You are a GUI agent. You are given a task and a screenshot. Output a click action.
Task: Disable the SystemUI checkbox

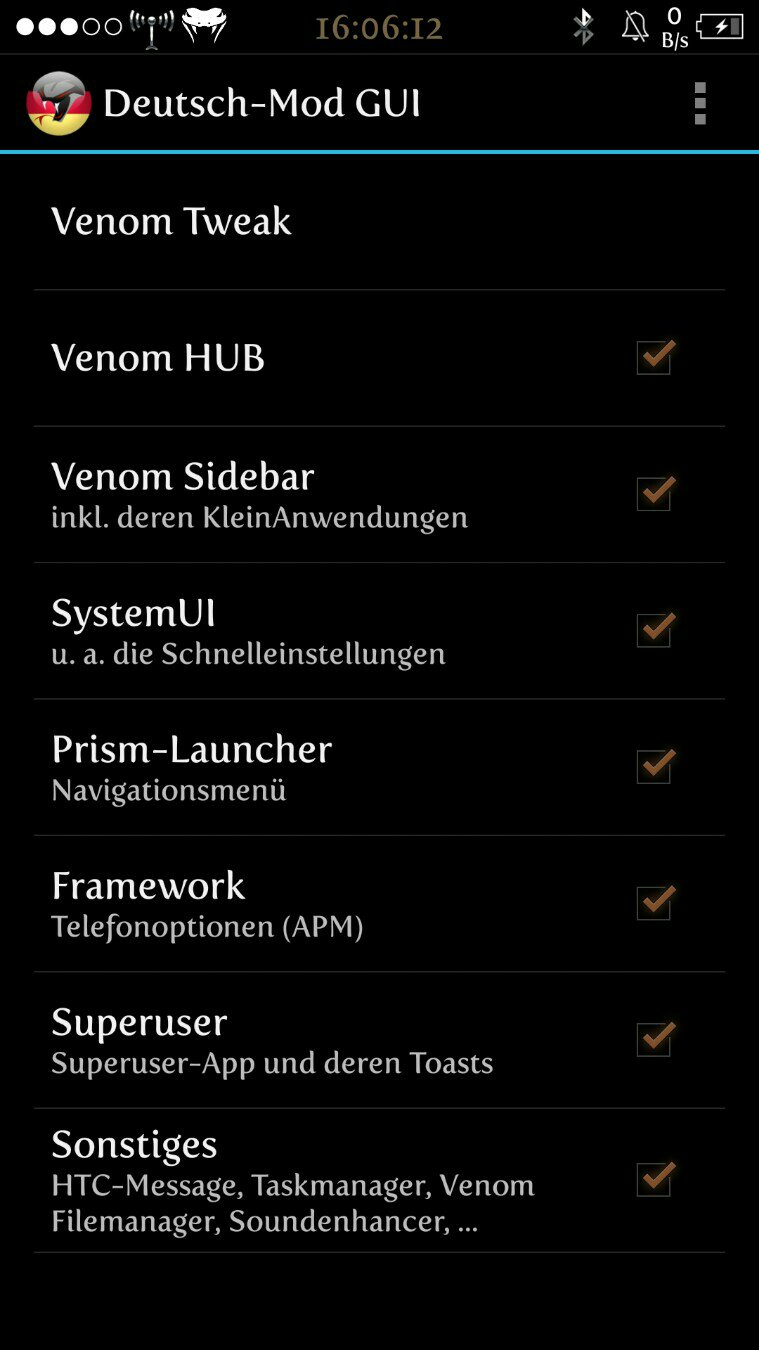pyautogui.click(x=655, y=630)
